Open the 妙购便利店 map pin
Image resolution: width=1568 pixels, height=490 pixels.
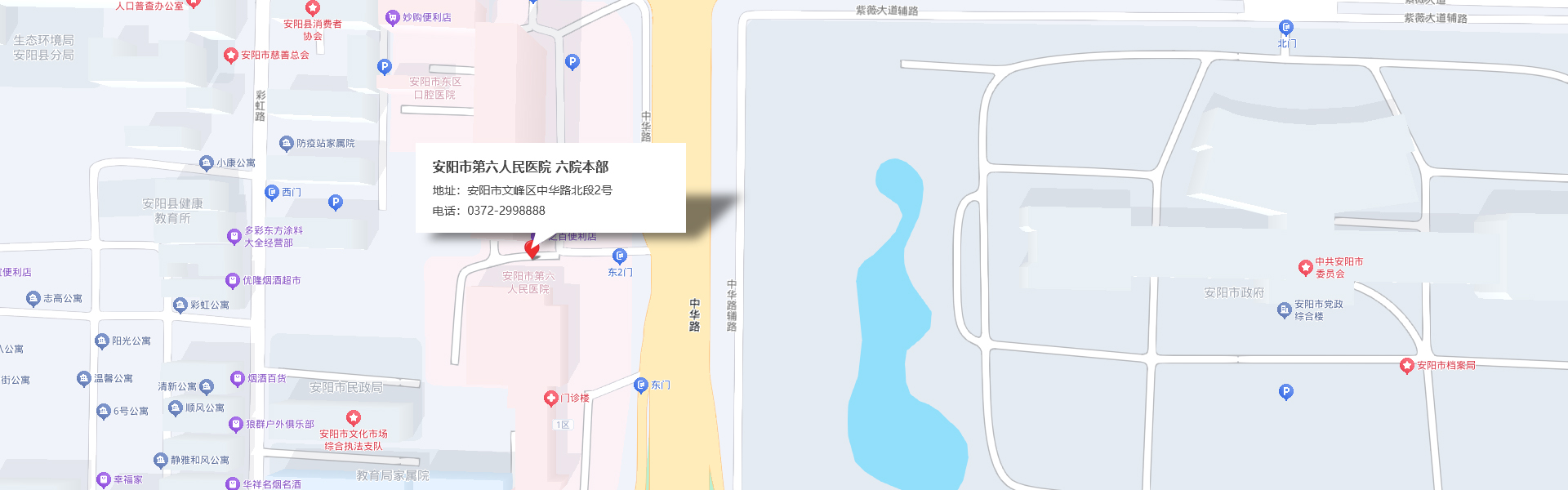(392, 17)
